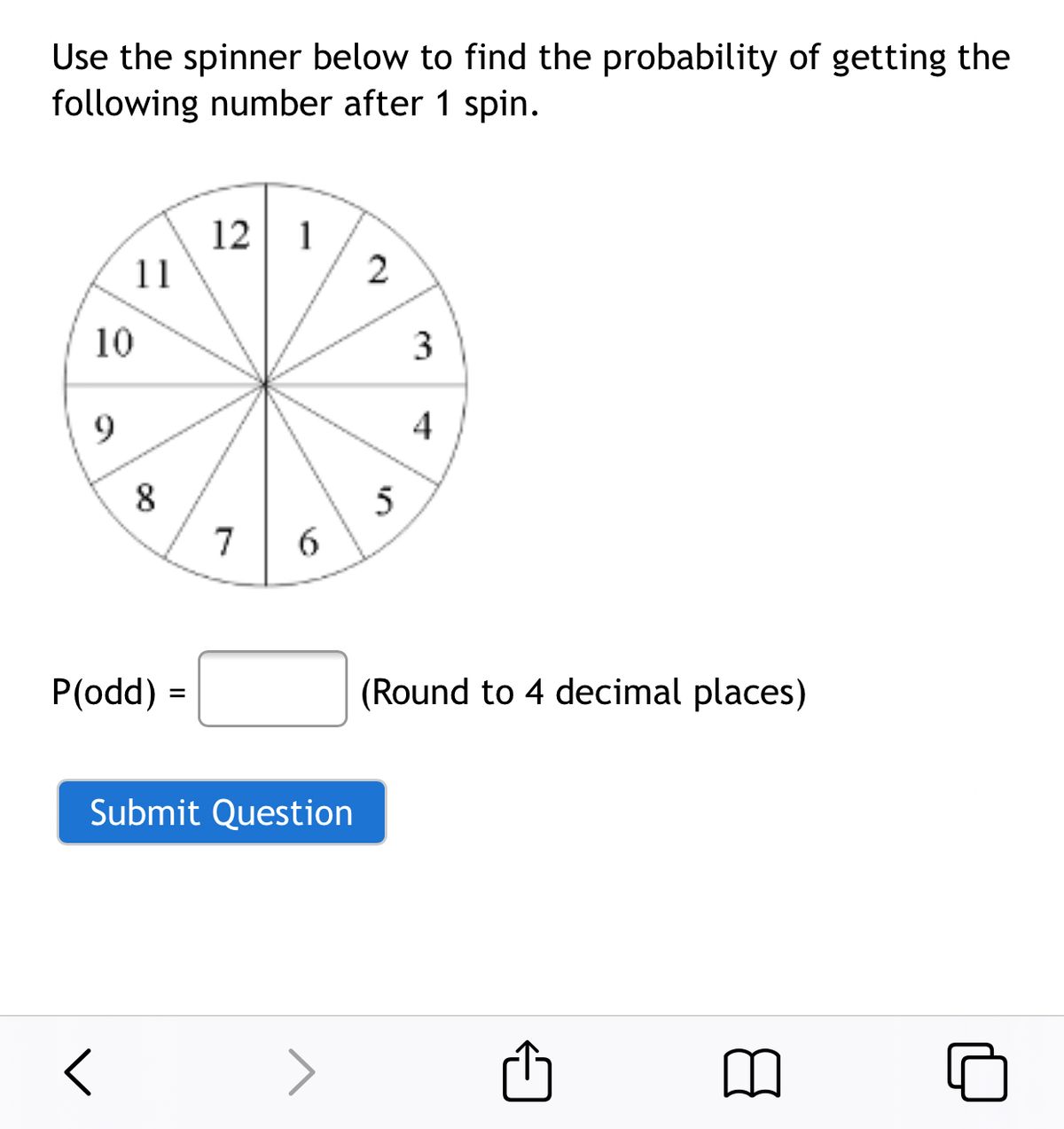Screen dimensions: 1064x1129
Task: Click the center of the spinner wheel
Action: [x=266, y=383]
